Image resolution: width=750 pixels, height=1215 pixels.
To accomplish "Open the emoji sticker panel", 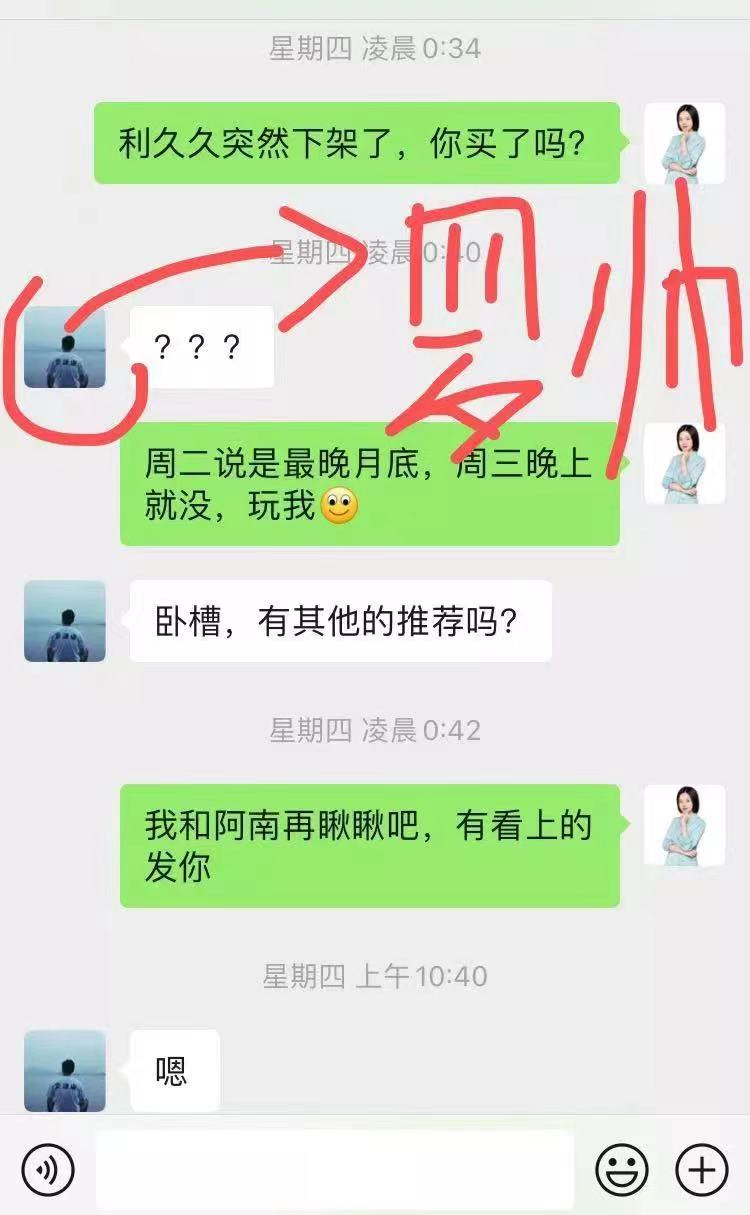I will coord(622,1169).
